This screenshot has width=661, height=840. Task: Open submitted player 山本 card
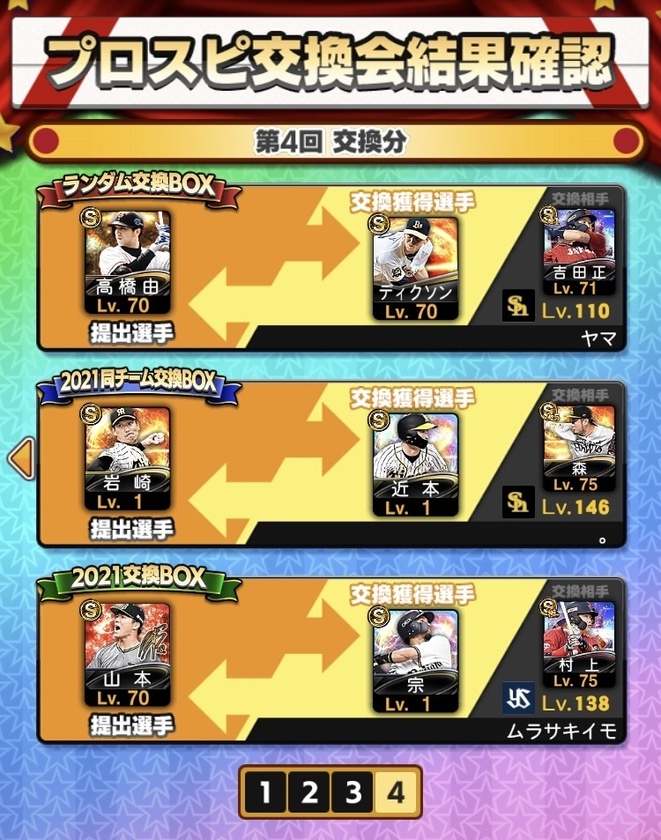click(127, 656)
